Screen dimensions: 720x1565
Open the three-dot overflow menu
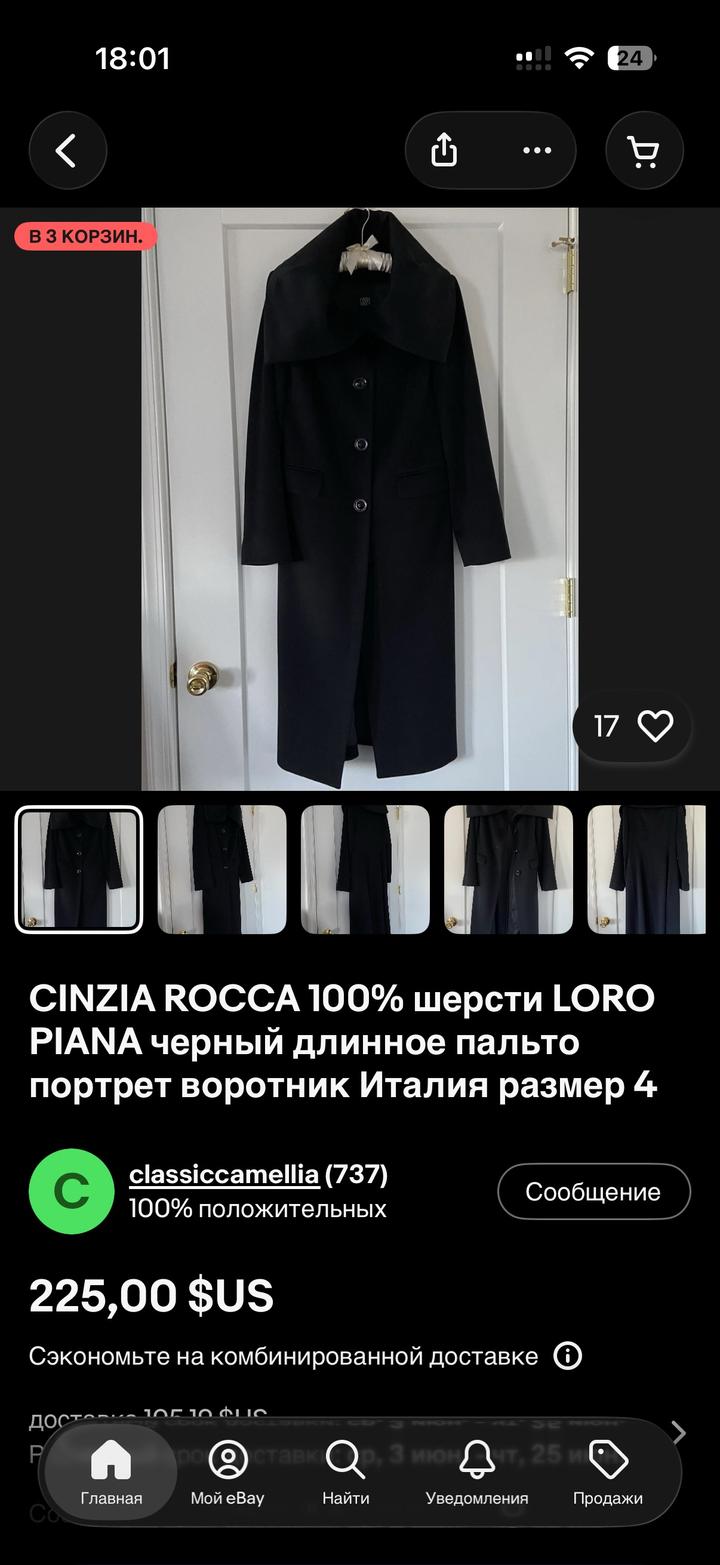click(x=537, y=151)
